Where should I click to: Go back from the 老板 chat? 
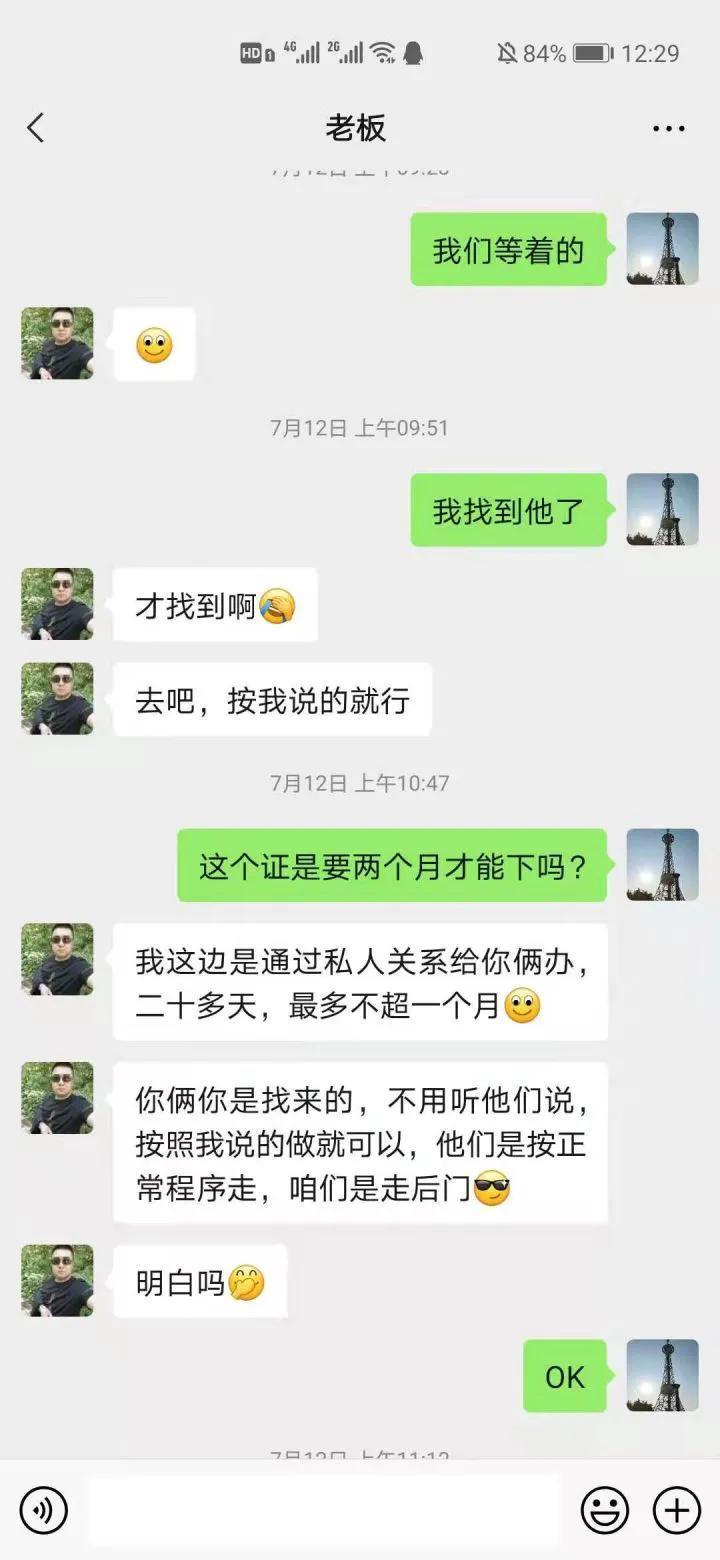coord(36,128)
